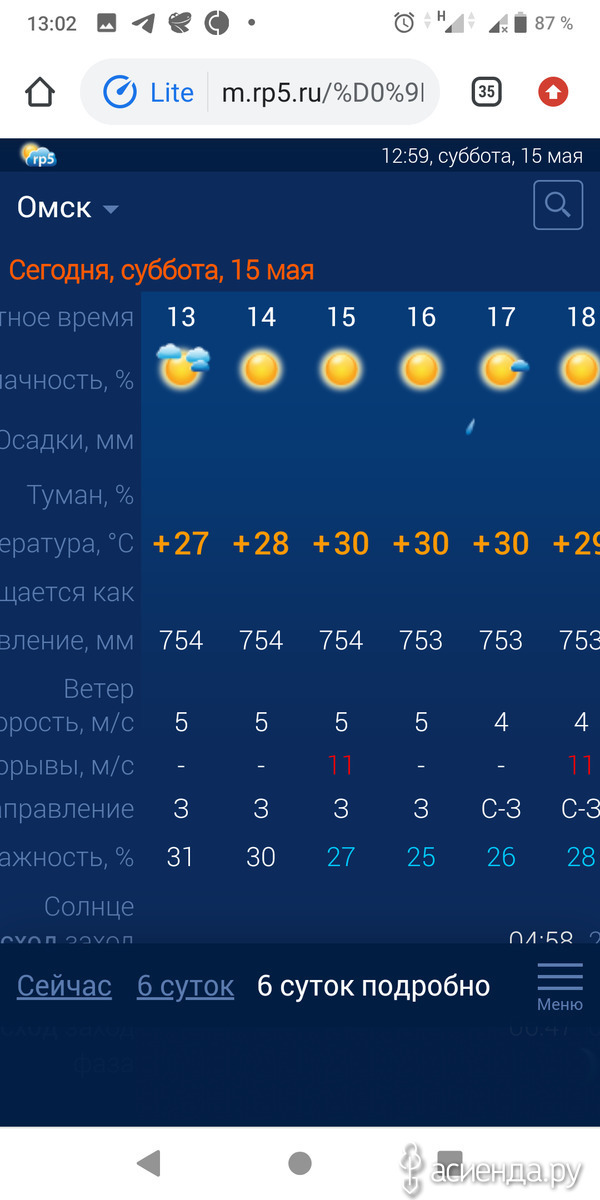This screenshot has height=1200, width=600.
Task: Select the 6 суток подробно view
Action: coord(373,986)
